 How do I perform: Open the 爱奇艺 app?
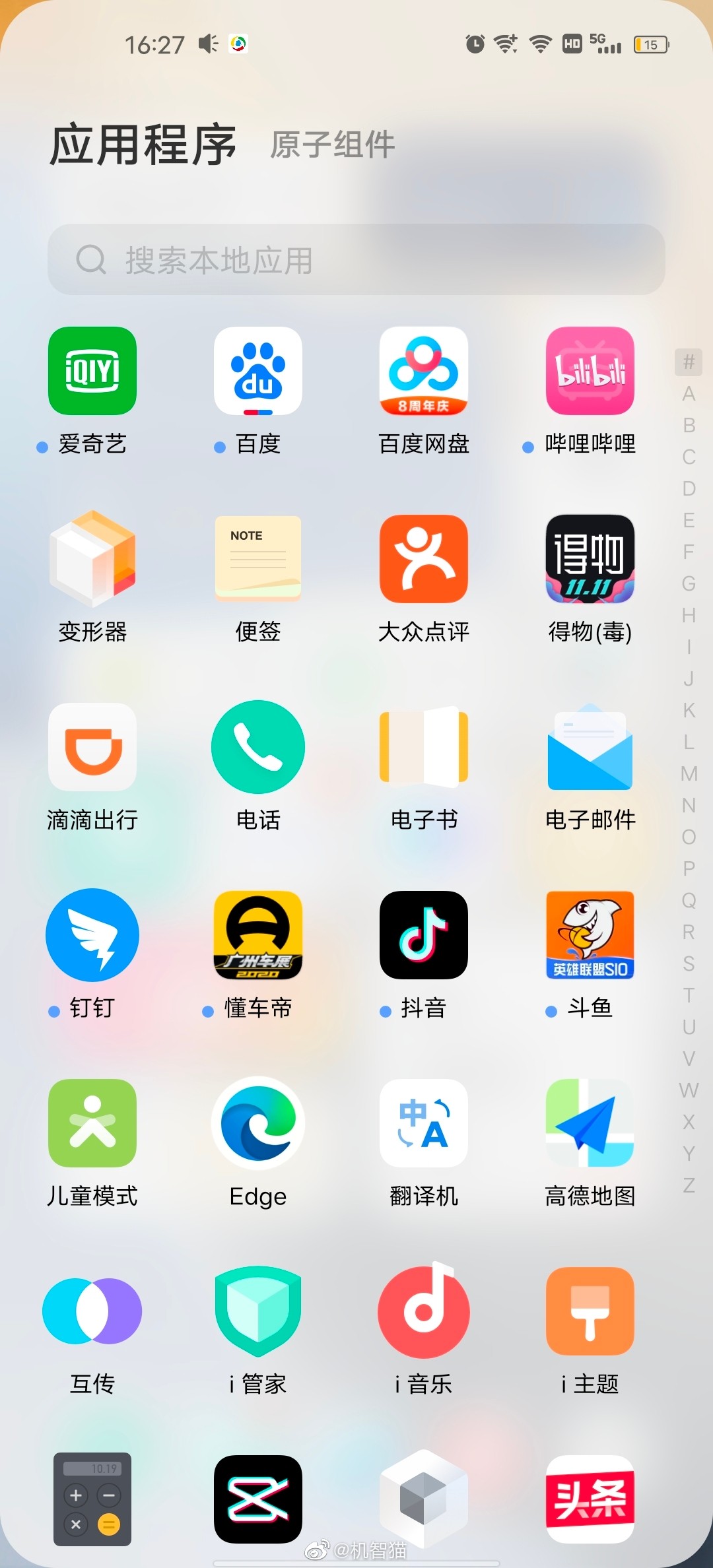click(92, 371)
